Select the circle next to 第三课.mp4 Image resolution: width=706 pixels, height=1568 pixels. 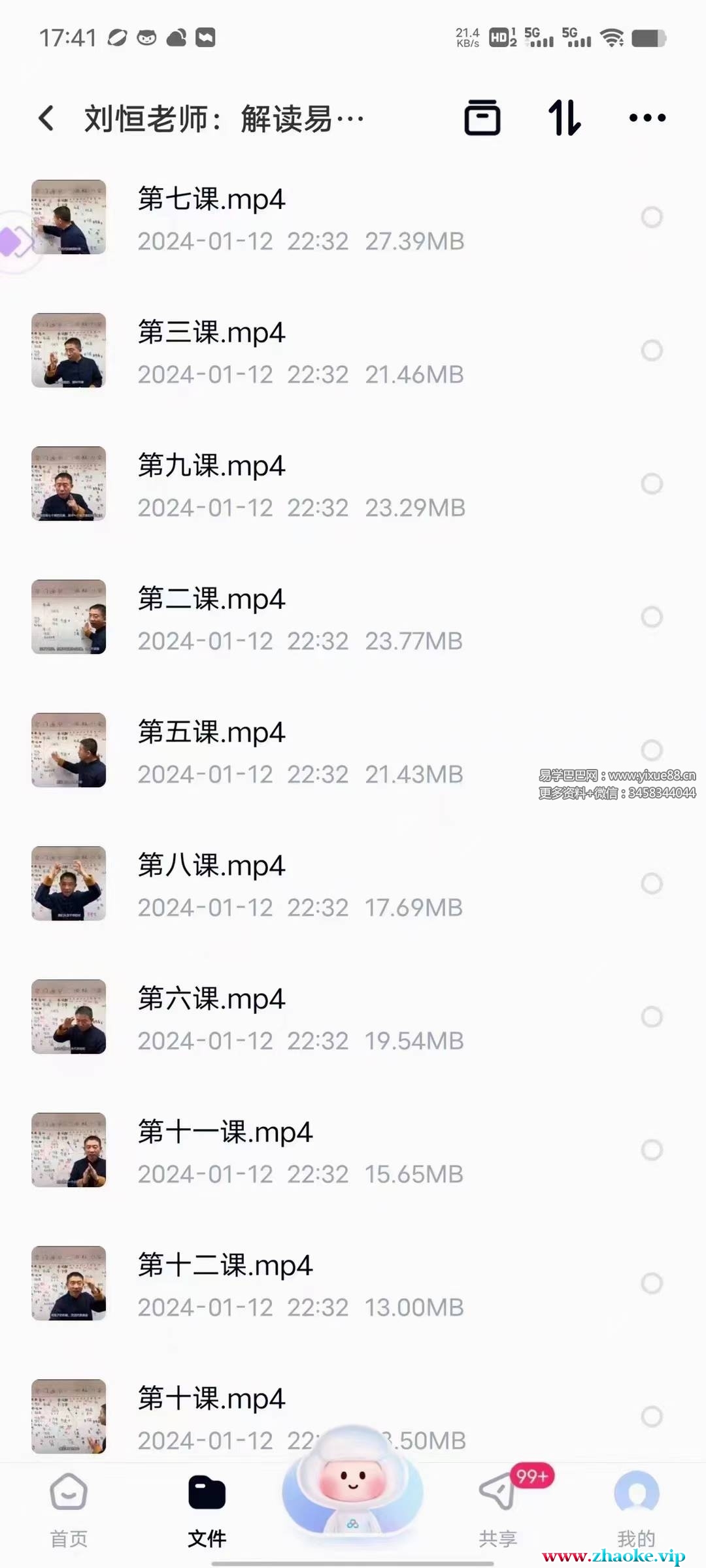(x=651, y=350)
